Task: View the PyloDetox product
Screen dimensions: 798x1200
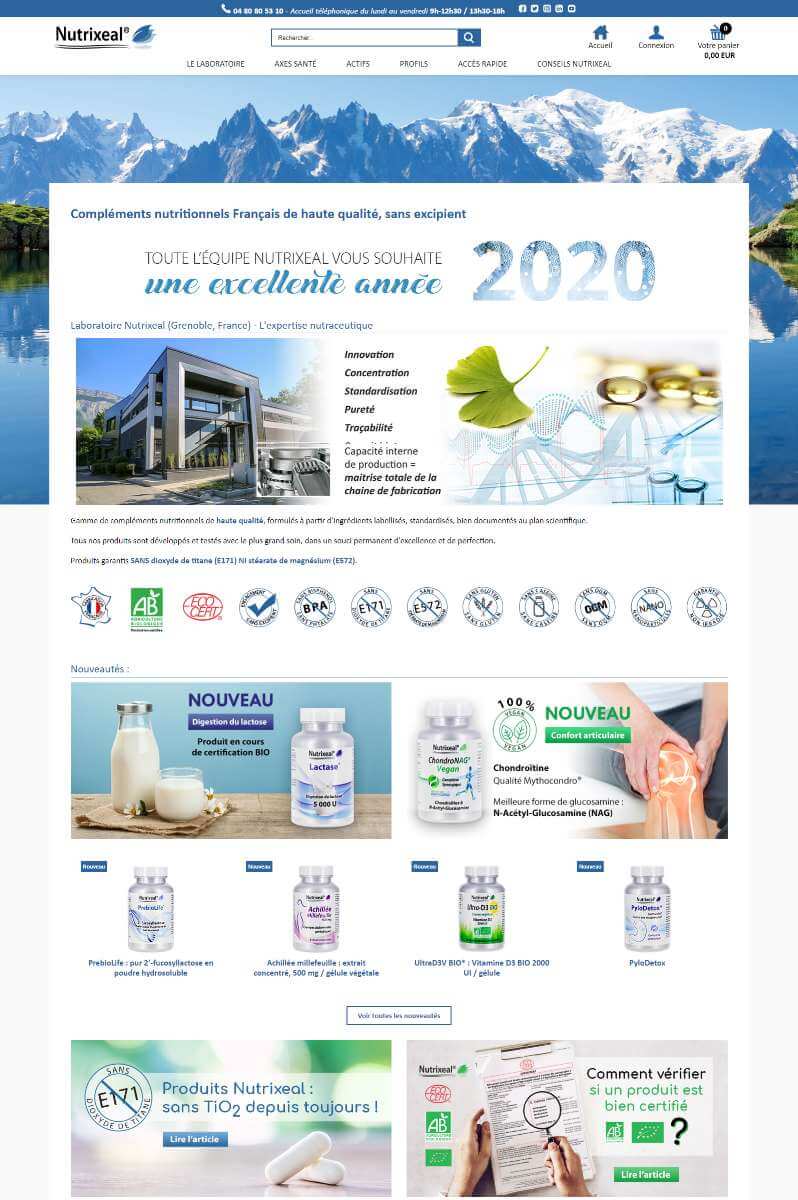Action: (x=646, y=908)
